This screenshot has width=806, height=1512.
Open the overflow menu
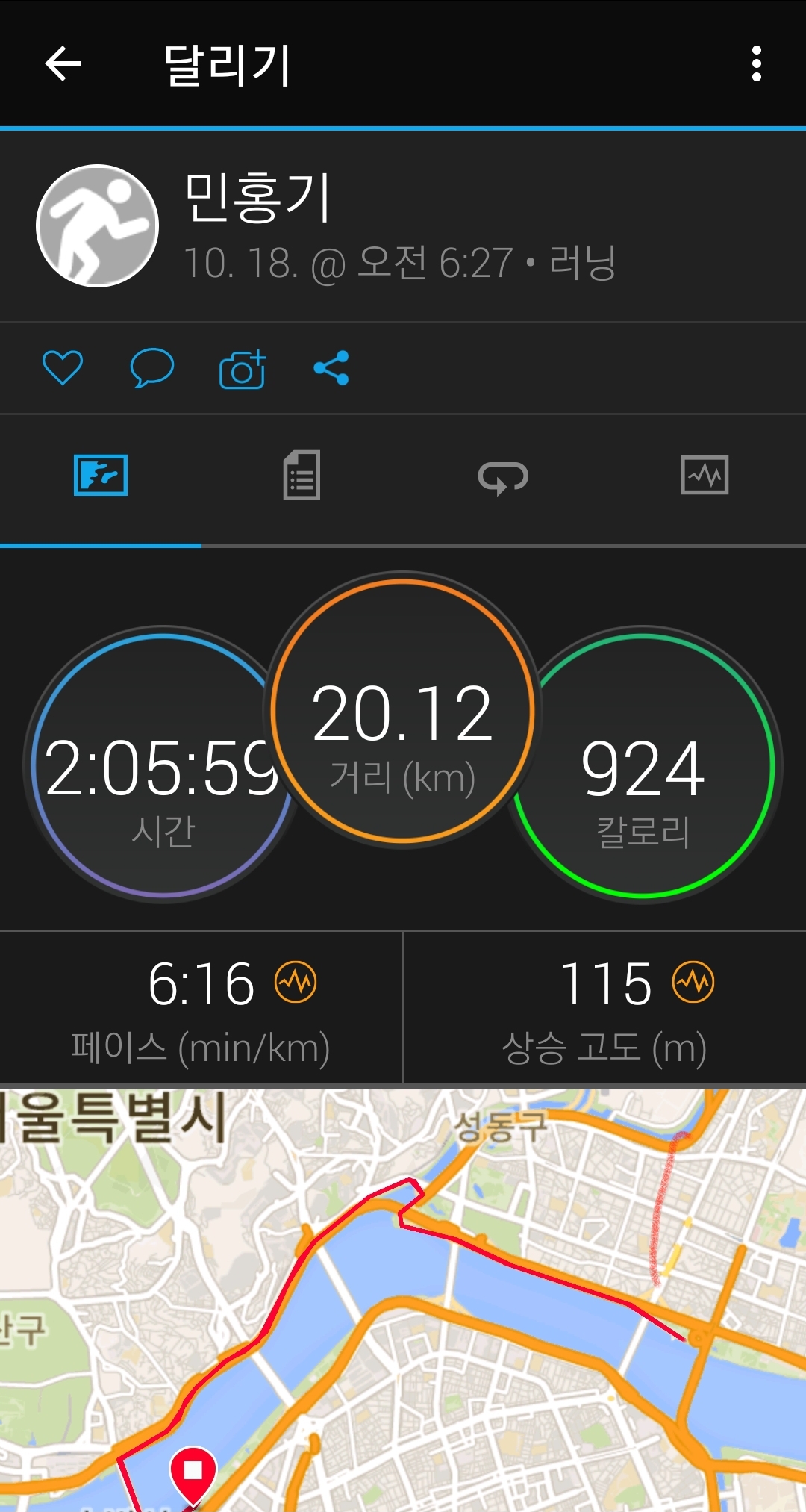(756, 63)
